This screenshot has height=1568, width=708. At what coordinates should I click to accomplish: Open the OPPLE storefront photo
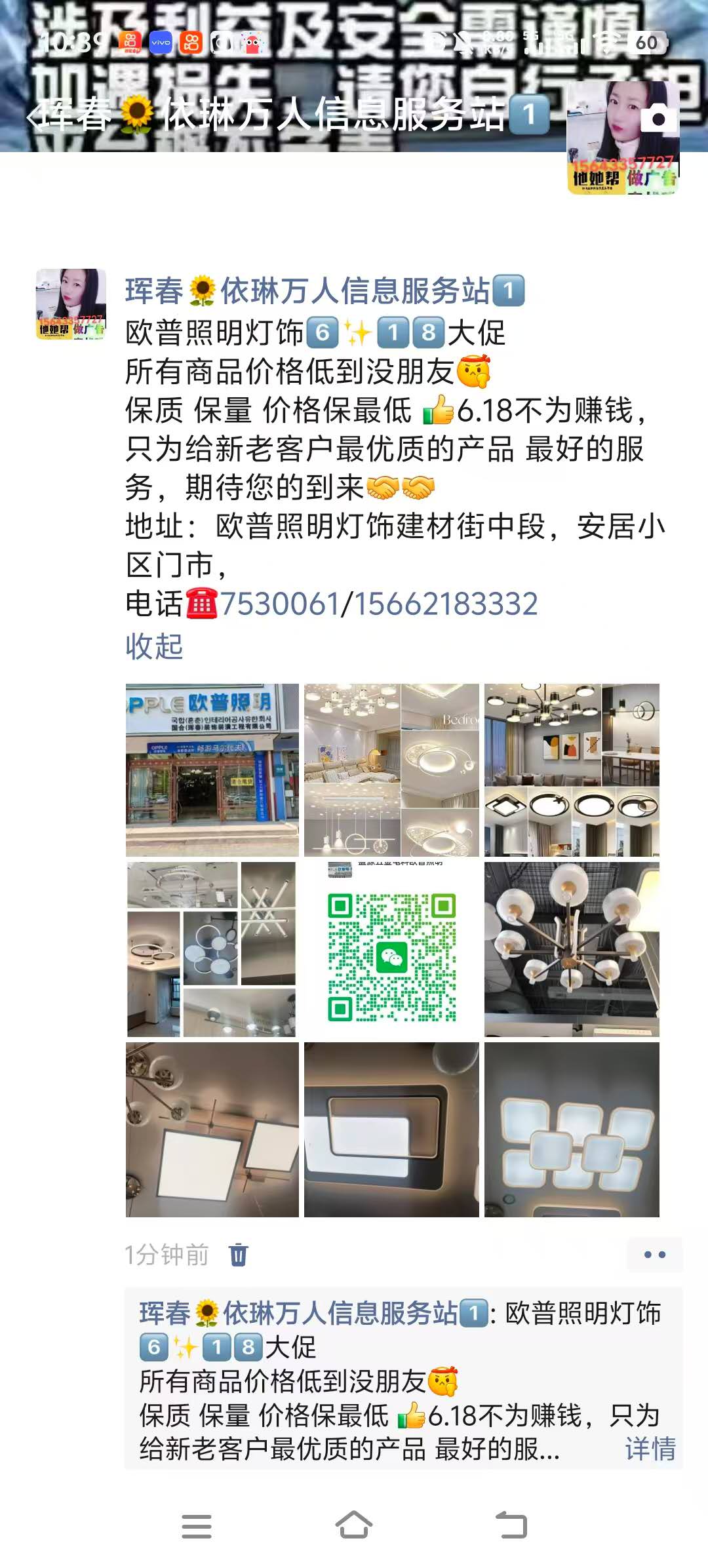(x=212, y=770)
